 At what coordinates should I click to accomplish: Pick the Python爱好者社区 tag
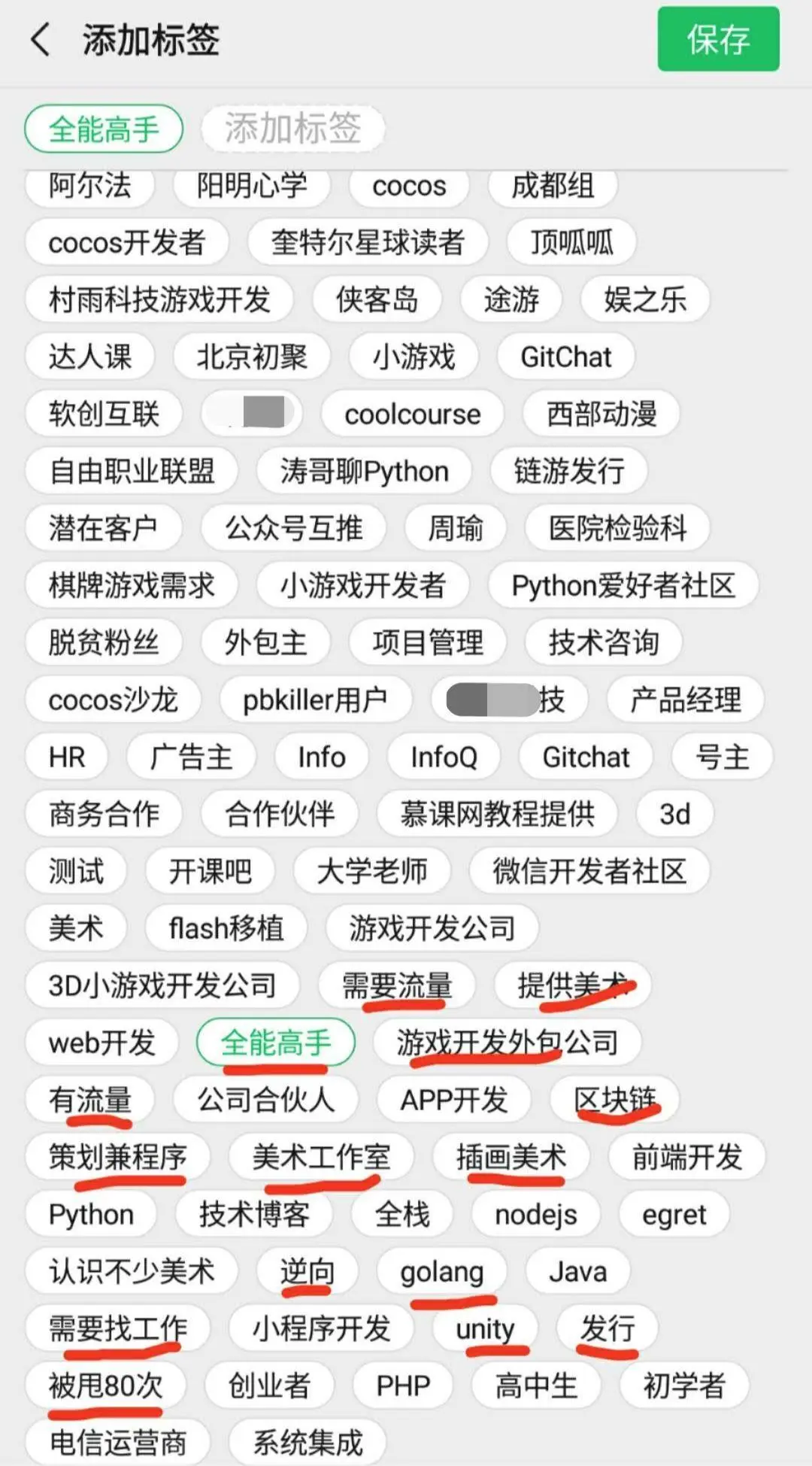pyautogui.click(x=623, y=585)
